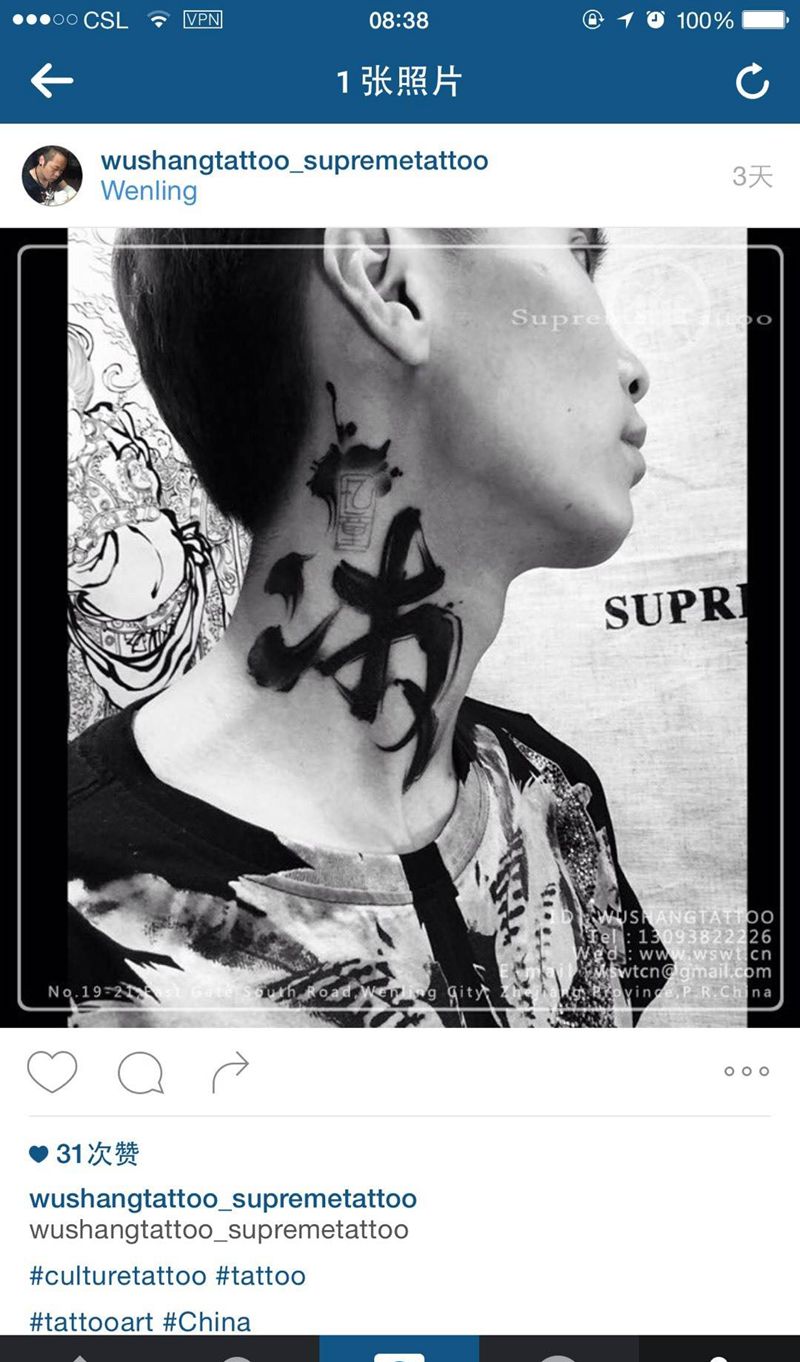Share the post via arrow icon

coord(230,1072)
